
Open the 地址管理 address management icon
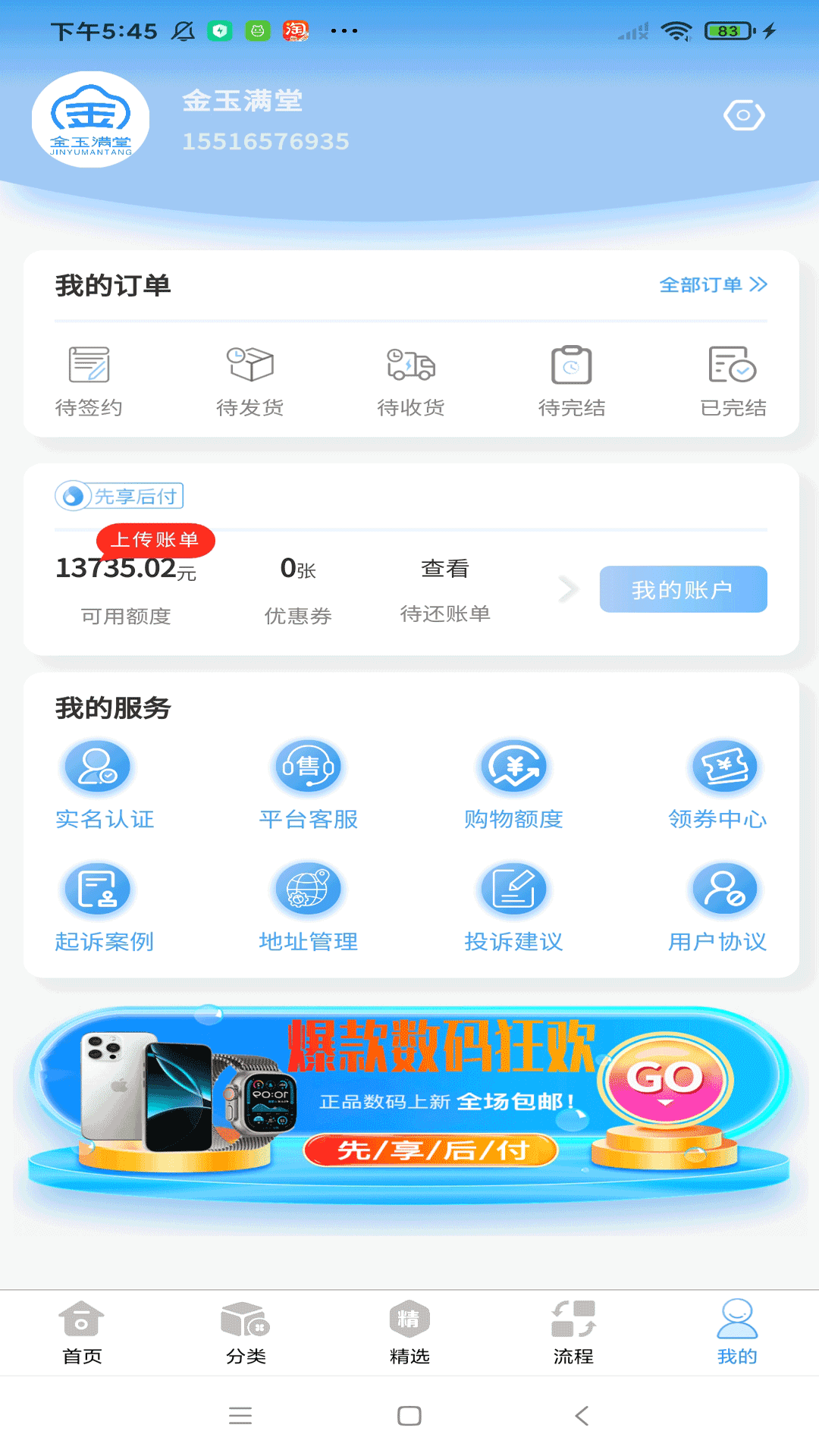pos(307,889)
